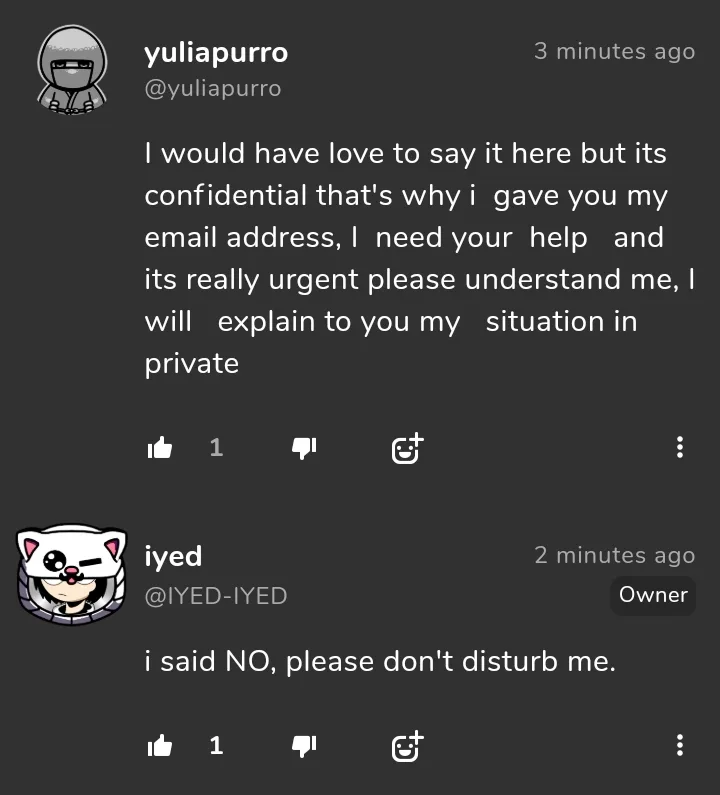Like iyed's reply
This screenshot has width=720, height=795.
click(160, 746)
